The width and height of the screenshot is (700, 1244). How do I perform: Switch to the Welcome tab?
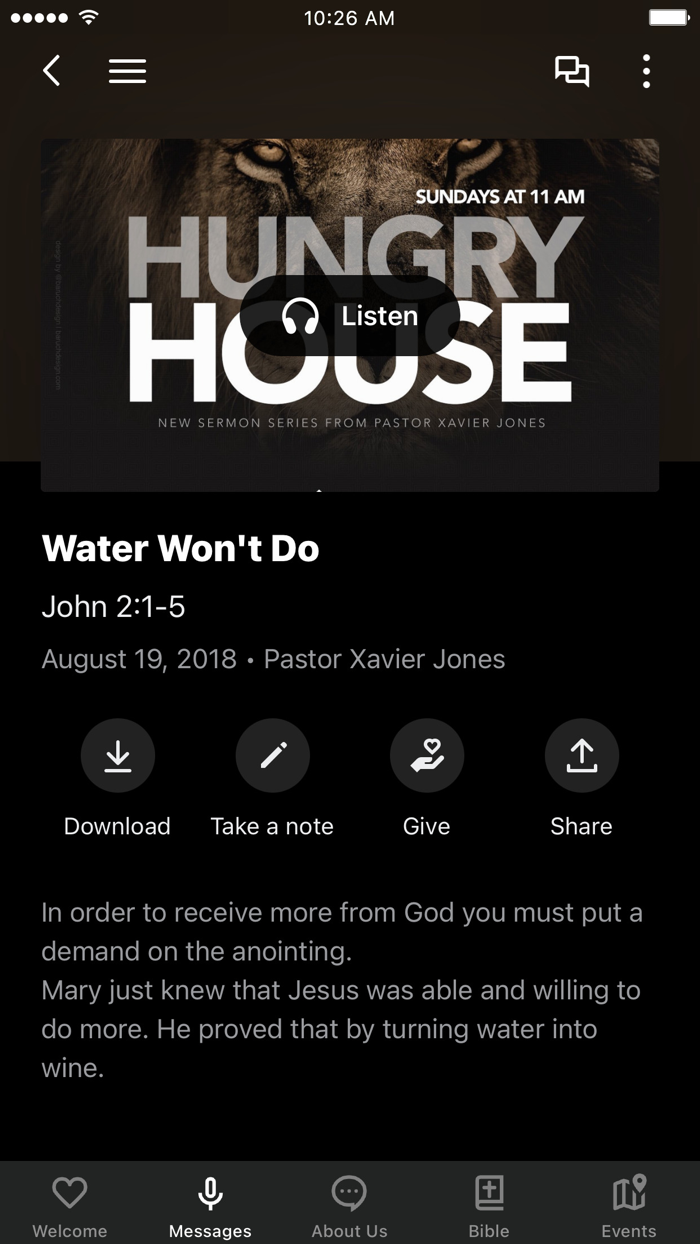[x=70, y=1205]
